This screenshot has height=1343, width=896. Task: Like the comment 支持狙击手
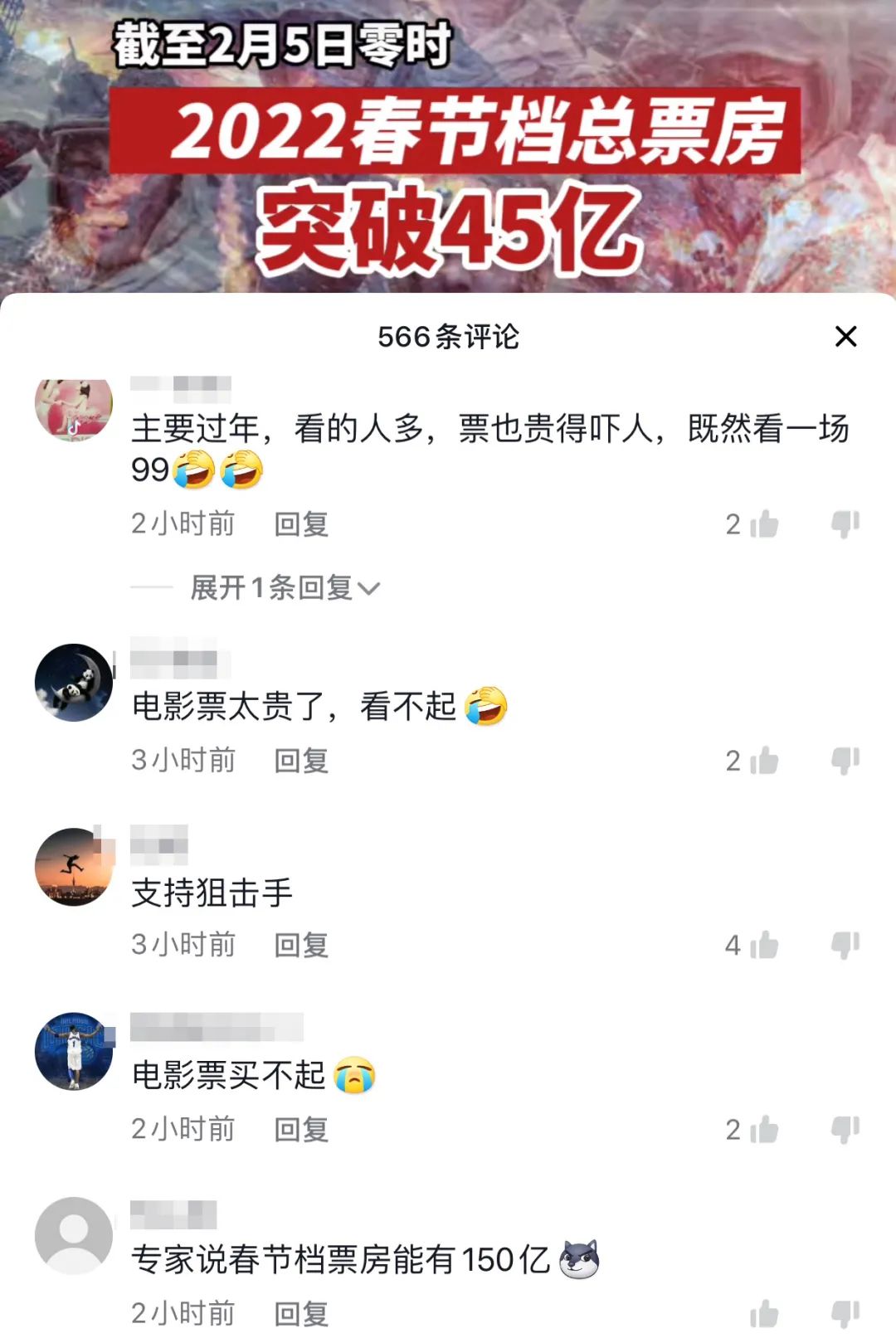click(x=763, y=945)
